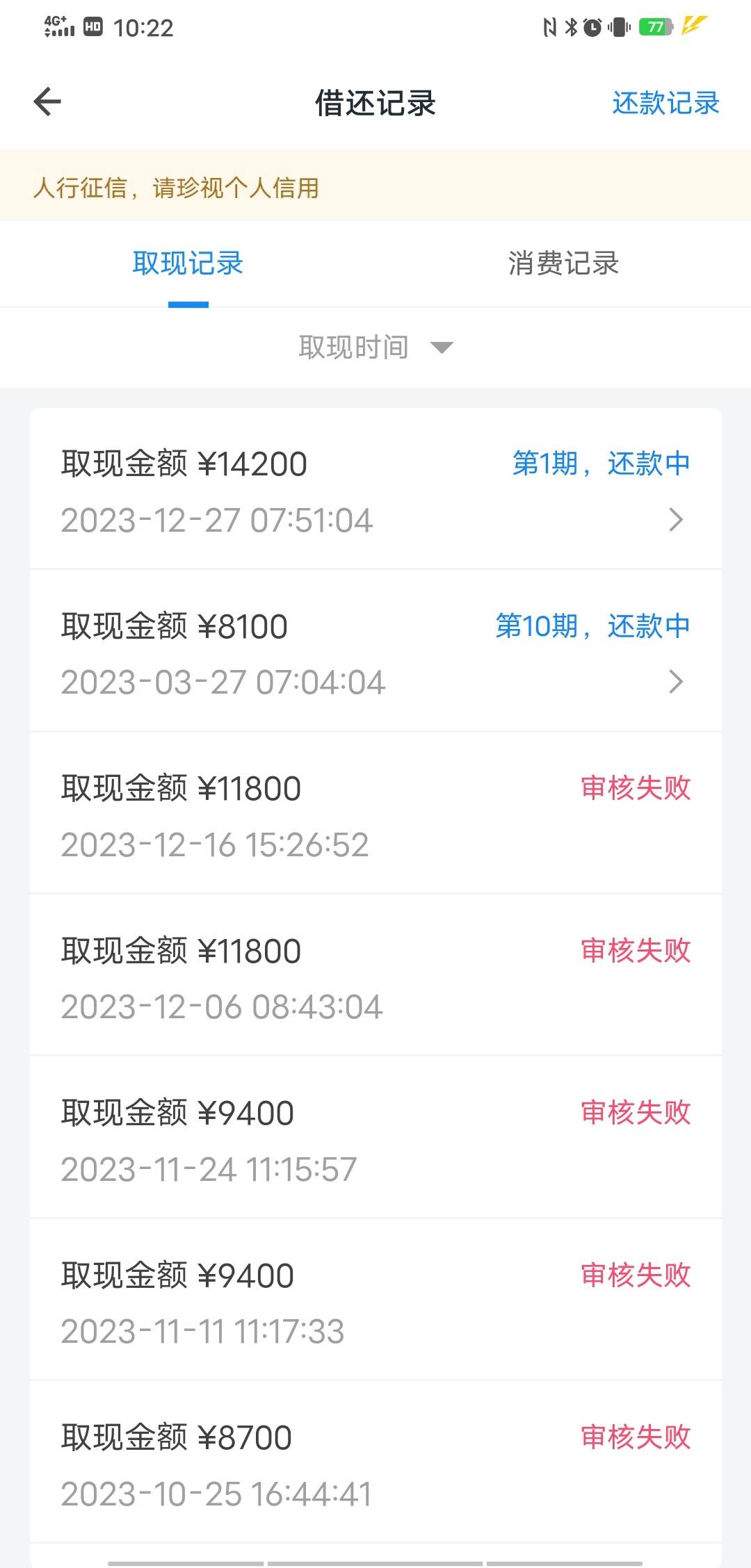Go back using the top-left arrow
This screenshot has width=751, height=1568.
click(47, 102)
